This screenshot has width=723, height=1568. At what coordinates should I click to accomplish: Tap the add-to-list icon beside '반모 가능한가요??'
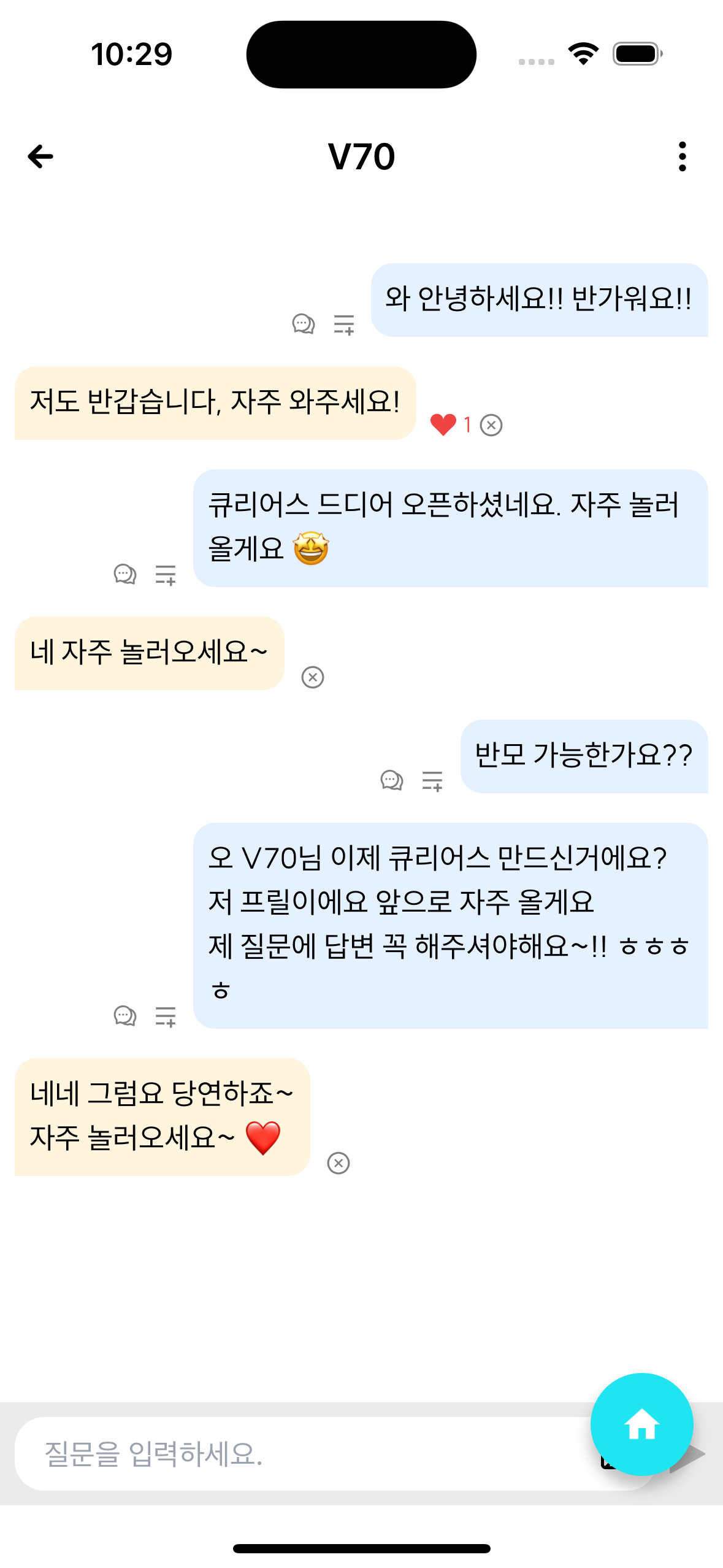431,780
